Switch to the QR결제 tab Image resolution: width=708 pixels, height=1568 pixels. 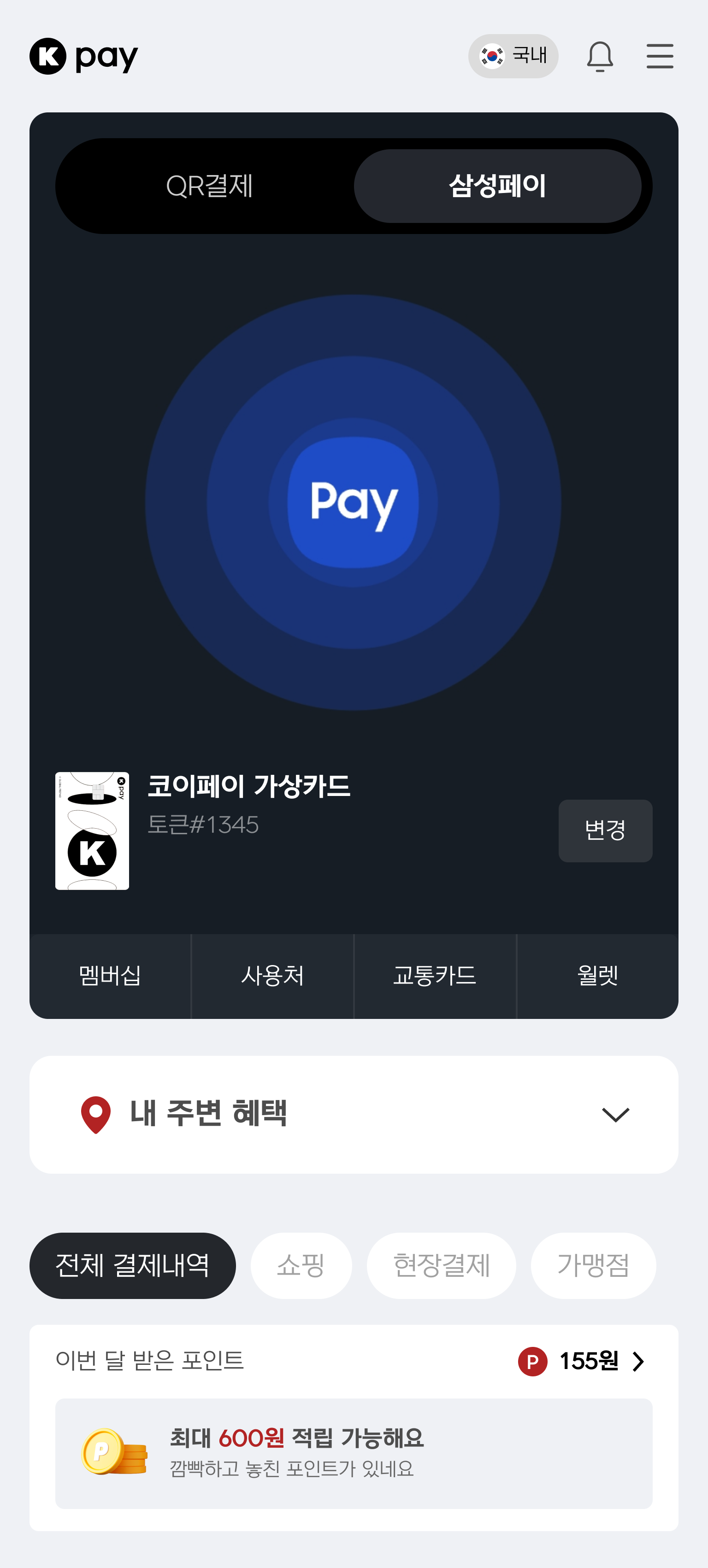coord(210,186)
